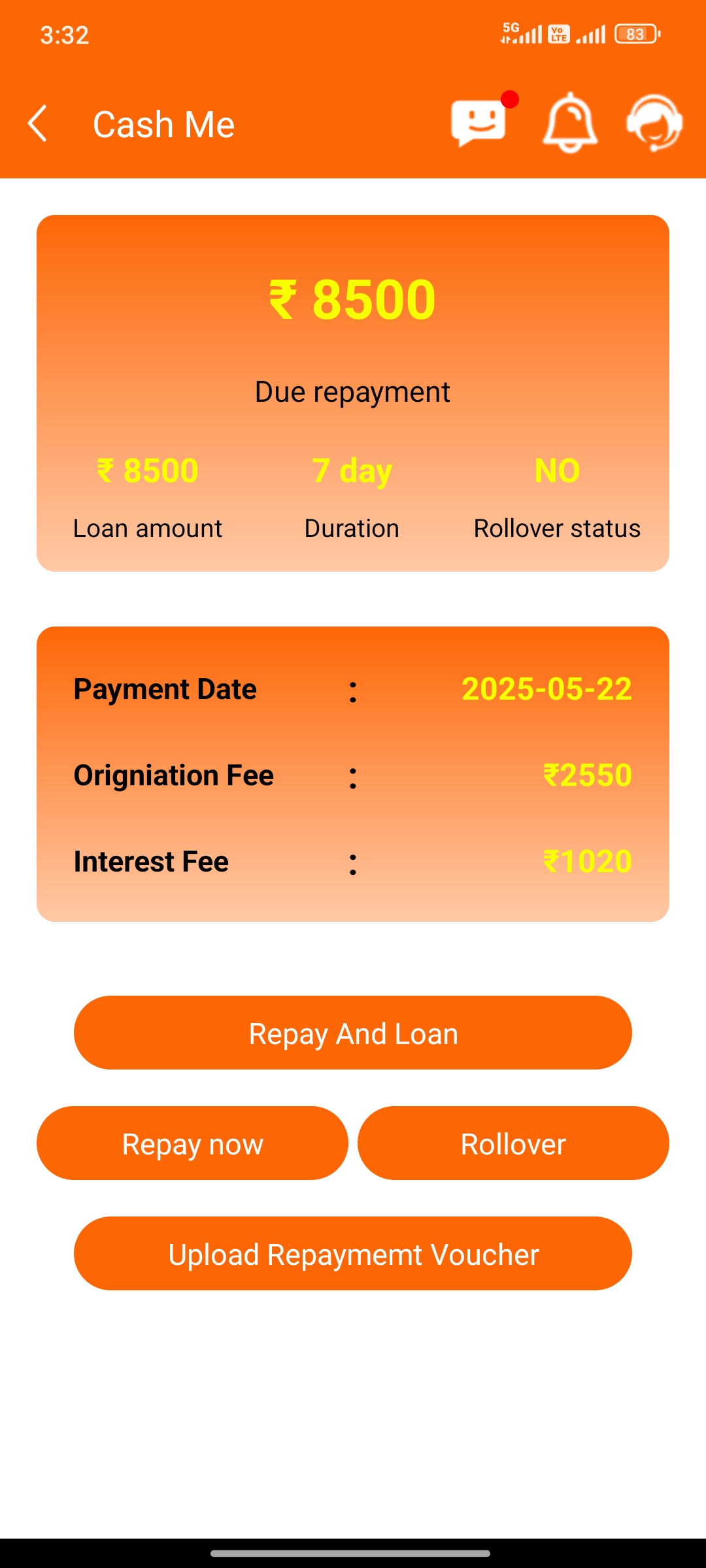Choose the Rollover option

[x=513, y=1143]
